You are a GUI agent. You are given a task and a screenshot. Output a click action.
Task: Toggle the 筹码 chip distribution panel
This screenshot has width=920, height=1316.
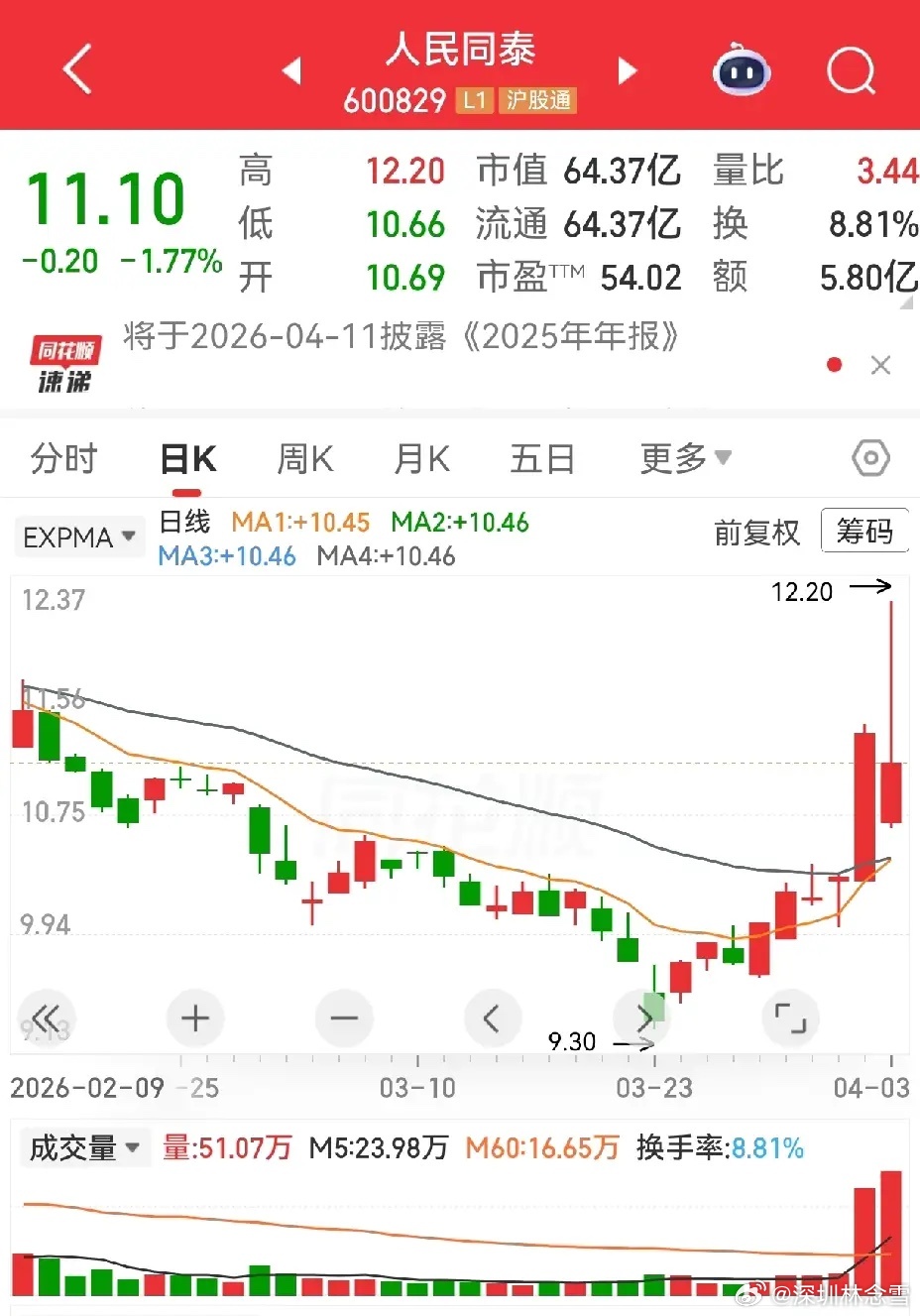point(864,532)
